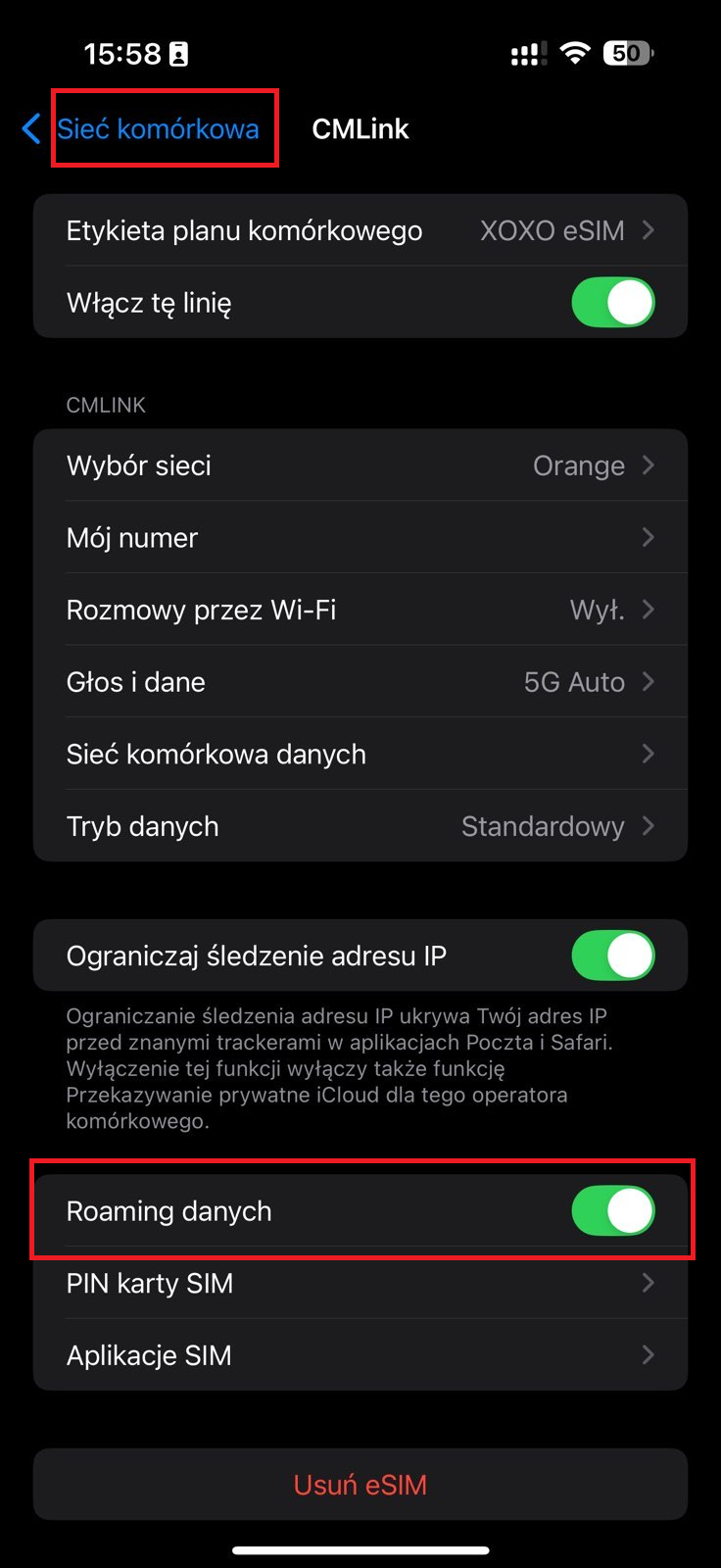Expand Tryb danych showing Standardowy
Image resolution: width=721 pixels, height=1568 pixels.
pyautogui.click(x=360, y=825)
